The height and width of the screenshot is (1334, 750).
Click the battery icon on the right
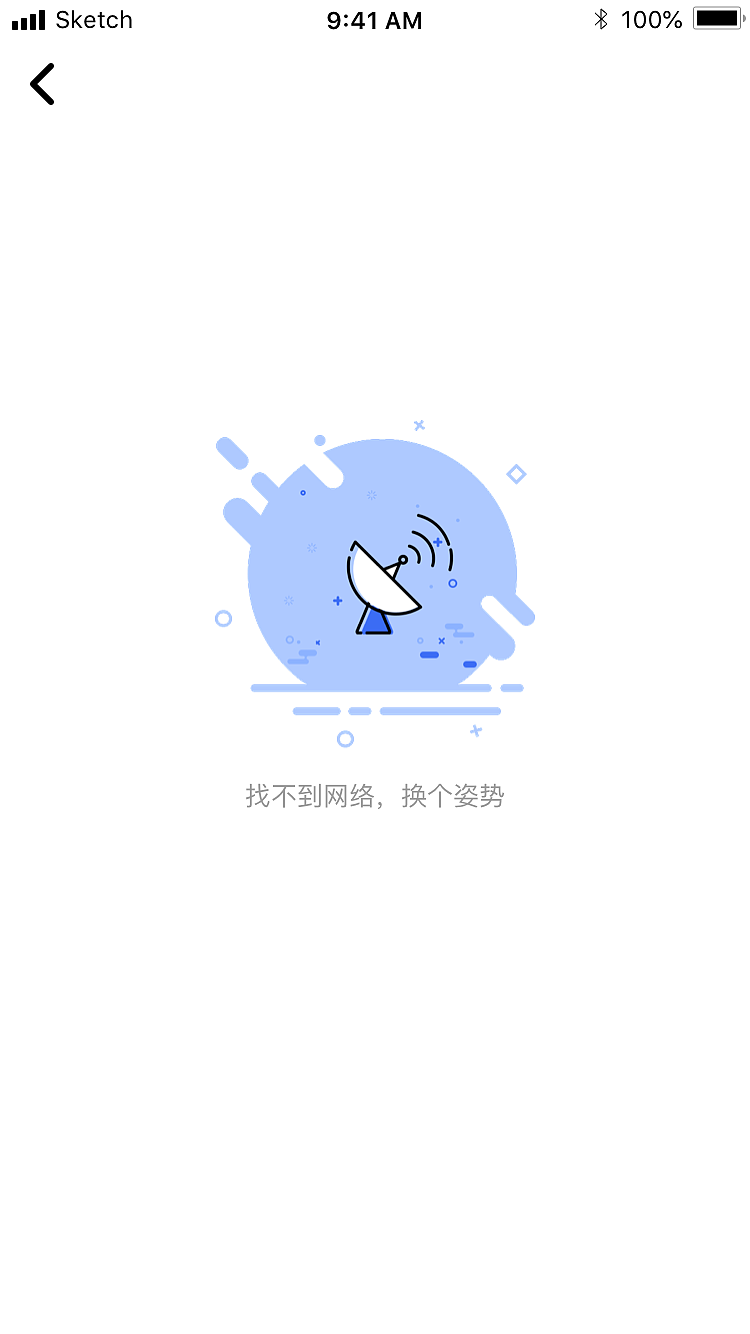click(716, 18)
